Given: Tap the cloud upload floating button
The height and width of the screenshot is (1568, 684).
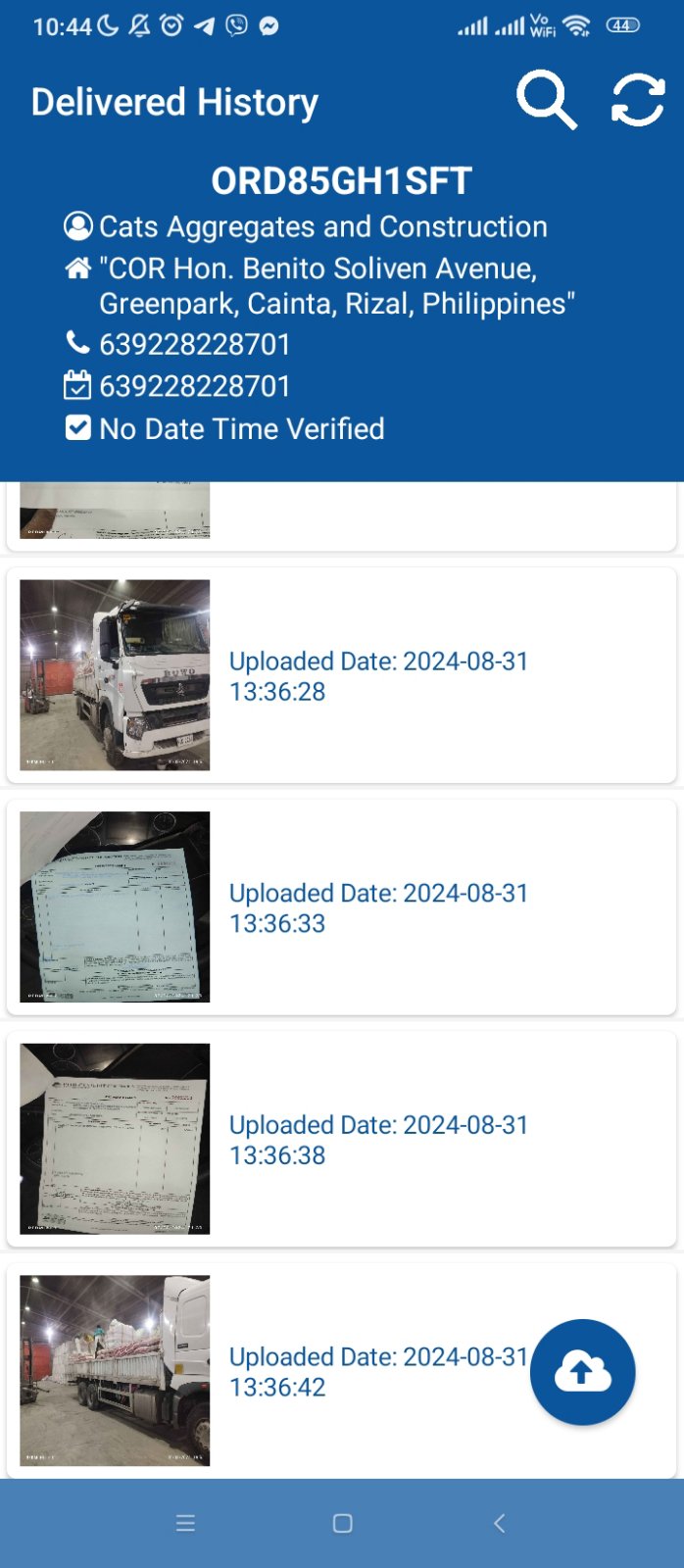Looking at the screenshot, I should pyautogui.click(x=582, y=1372).
